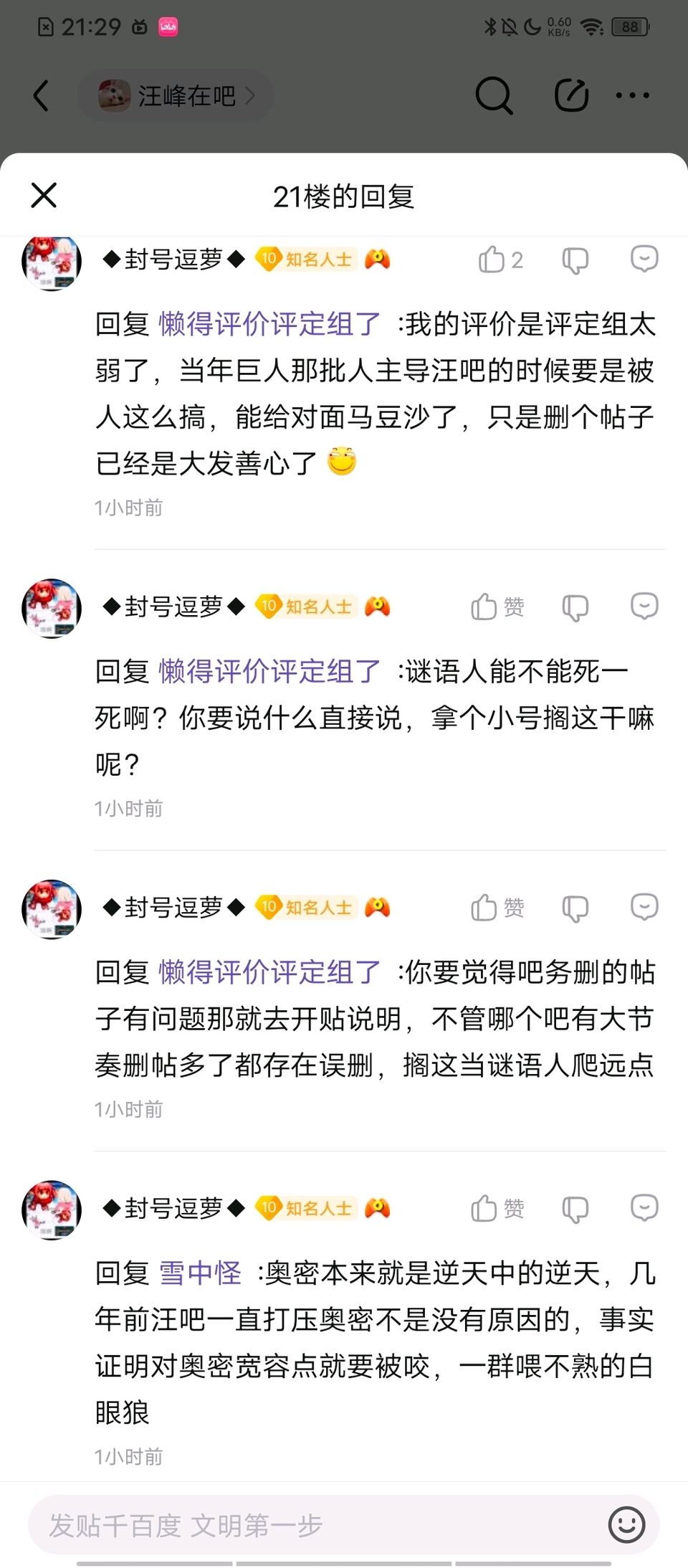This screenshot has width=688, height=1568.
Task: Close the 21楼的回复 panel
Action: tap(44, 195)
